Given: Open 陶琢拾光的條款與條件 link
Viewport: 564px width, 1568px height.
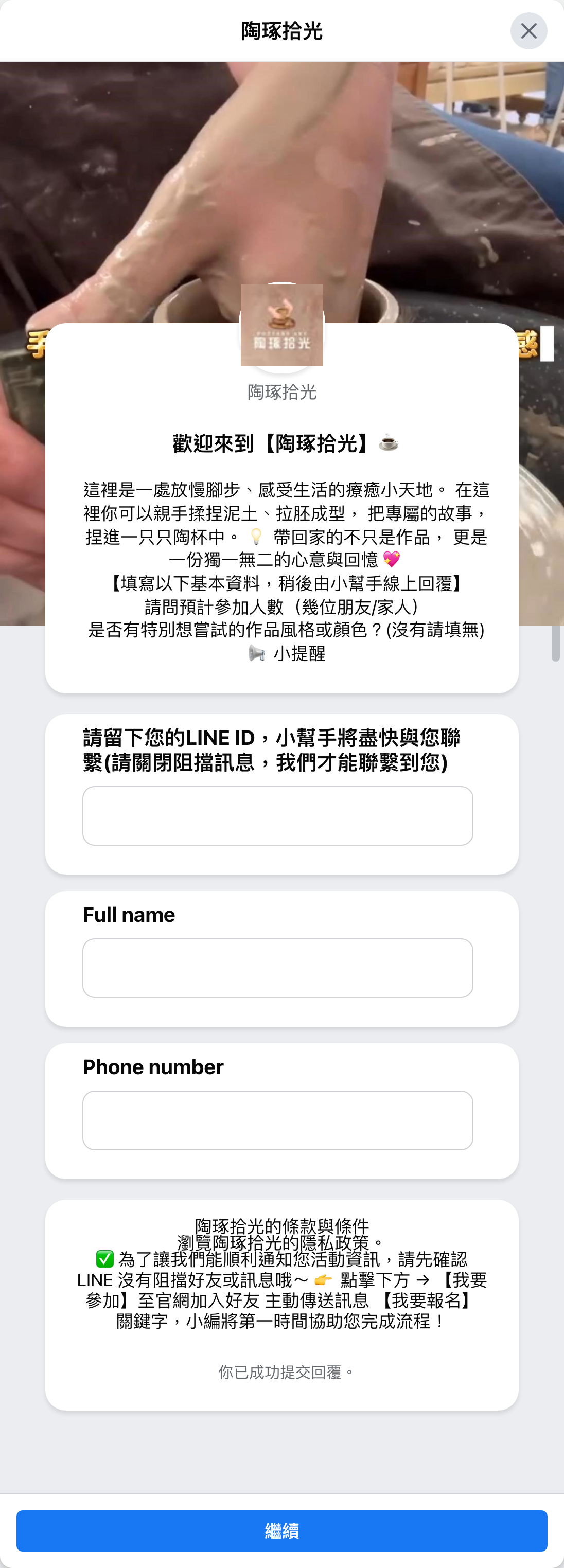Looking at the screenshot, I should (x=282, y=1226).
